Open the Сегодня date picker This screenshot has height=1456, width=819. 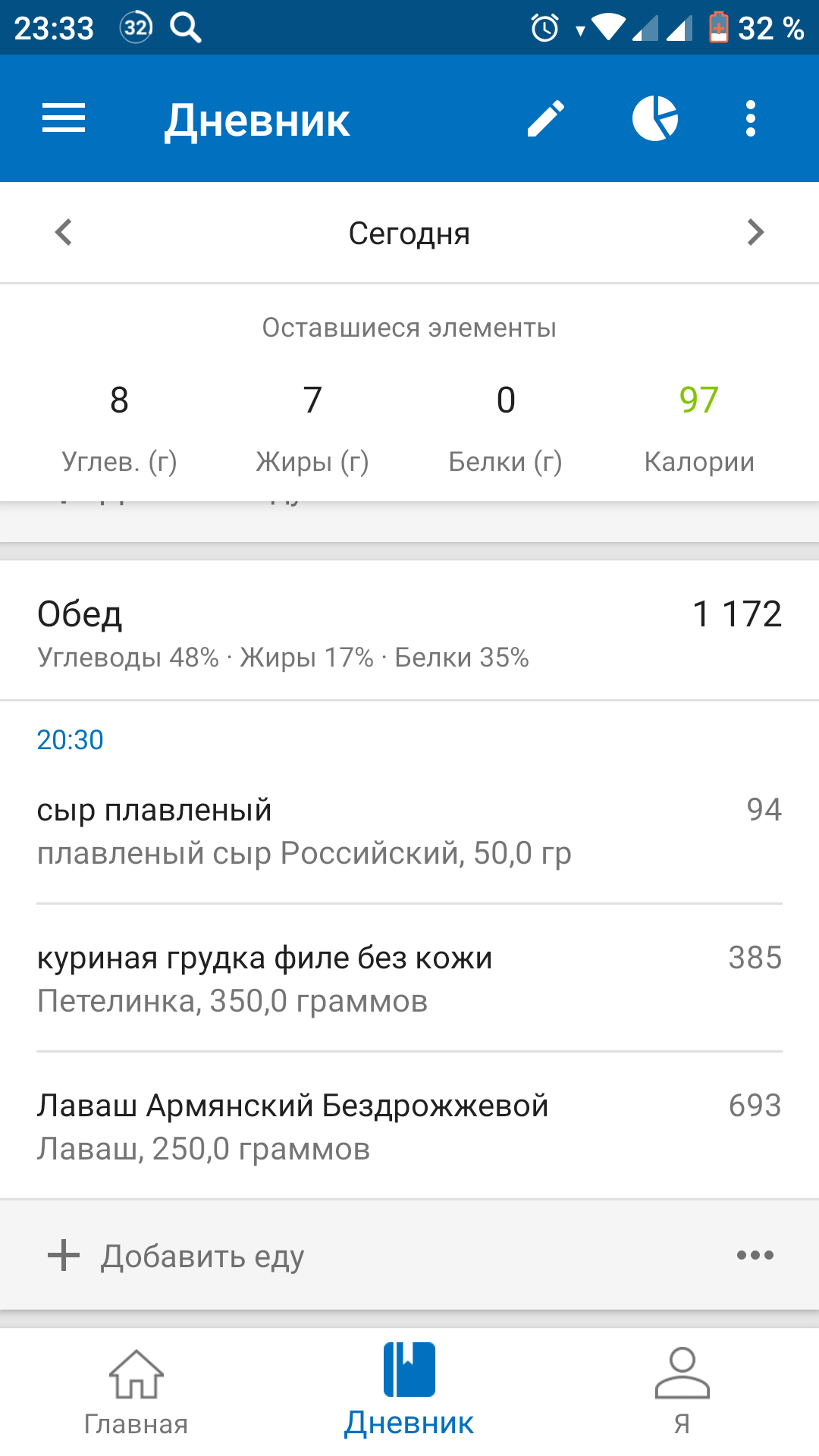pos(409,234)
